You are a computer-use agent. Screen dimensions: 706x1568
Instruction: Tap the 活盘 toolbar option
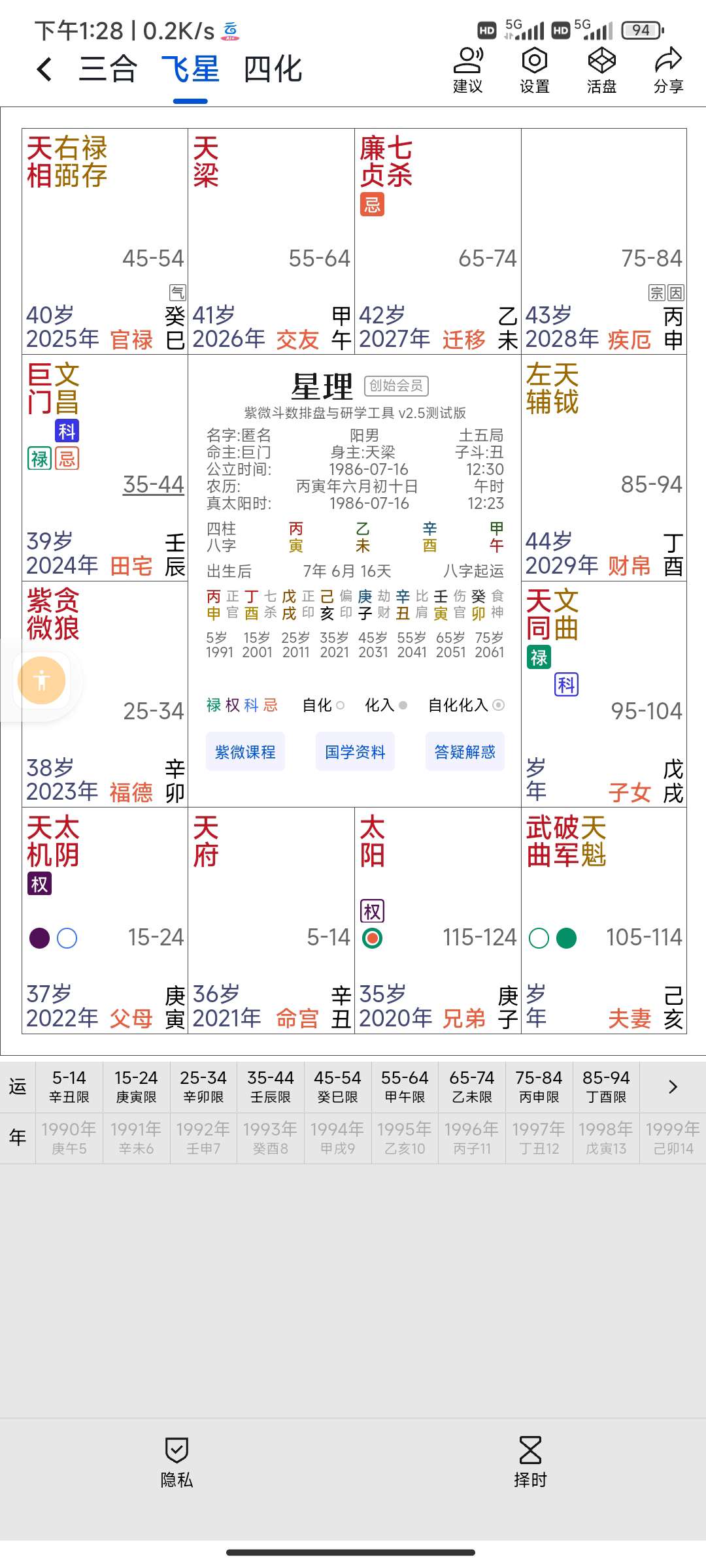point(601,71)
